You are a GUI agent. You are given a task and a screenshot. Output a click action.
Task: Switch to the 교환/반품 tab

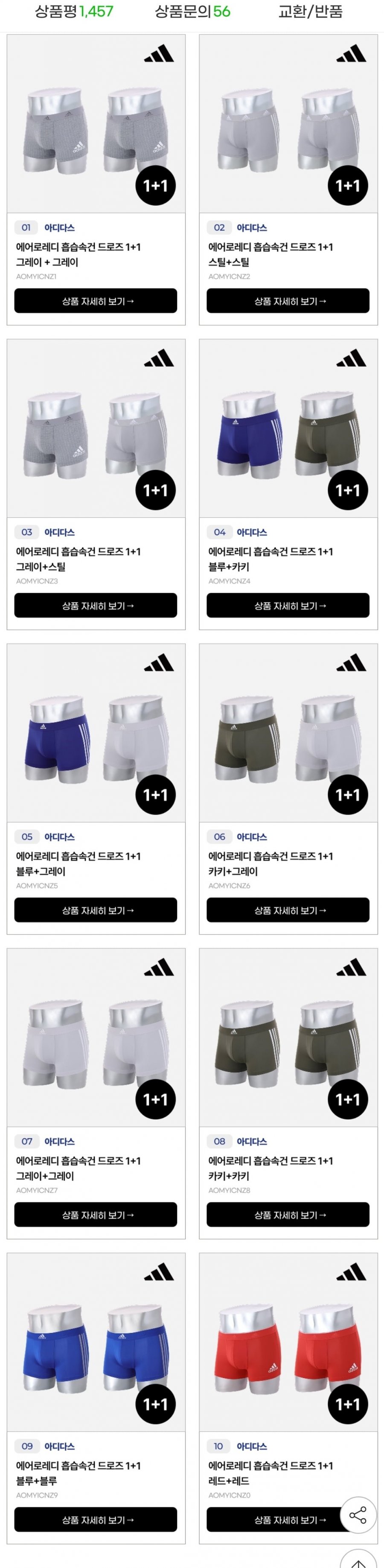coord(310,12)
